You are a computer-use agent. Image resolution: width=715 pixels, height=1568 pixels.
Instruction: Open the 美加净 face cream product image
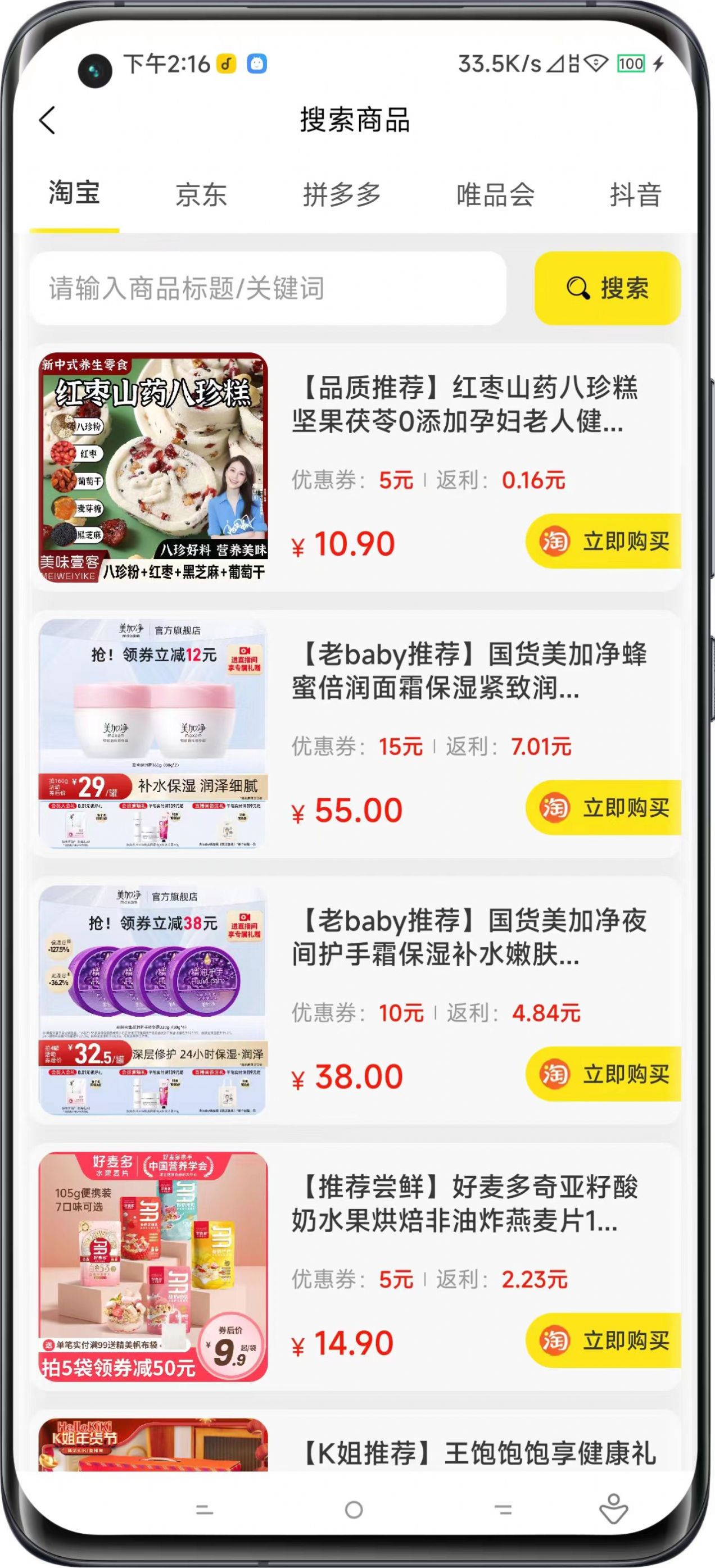pos(155,736)
